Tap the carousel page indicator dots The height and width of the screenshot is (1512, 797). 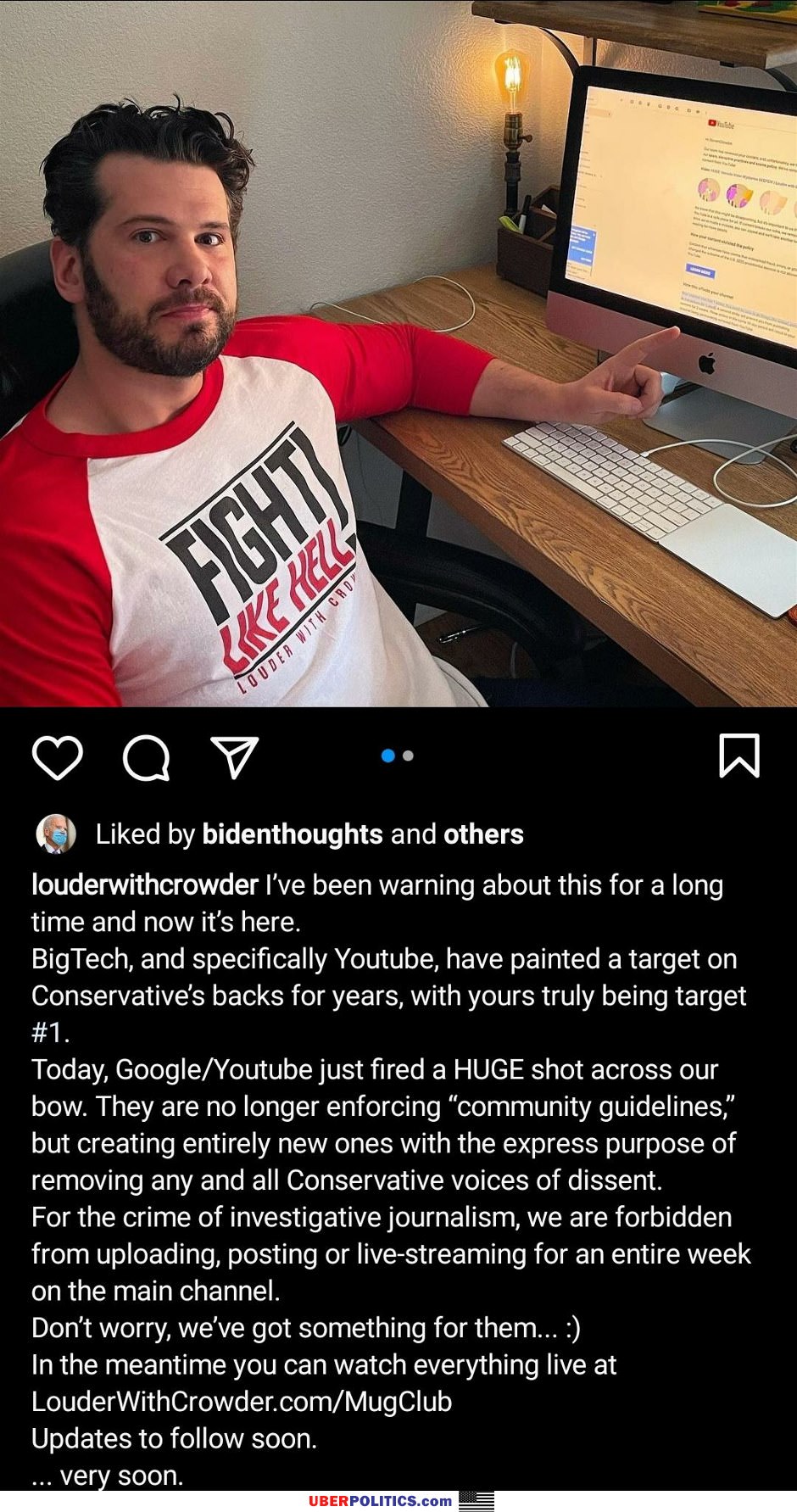[398, 756]
